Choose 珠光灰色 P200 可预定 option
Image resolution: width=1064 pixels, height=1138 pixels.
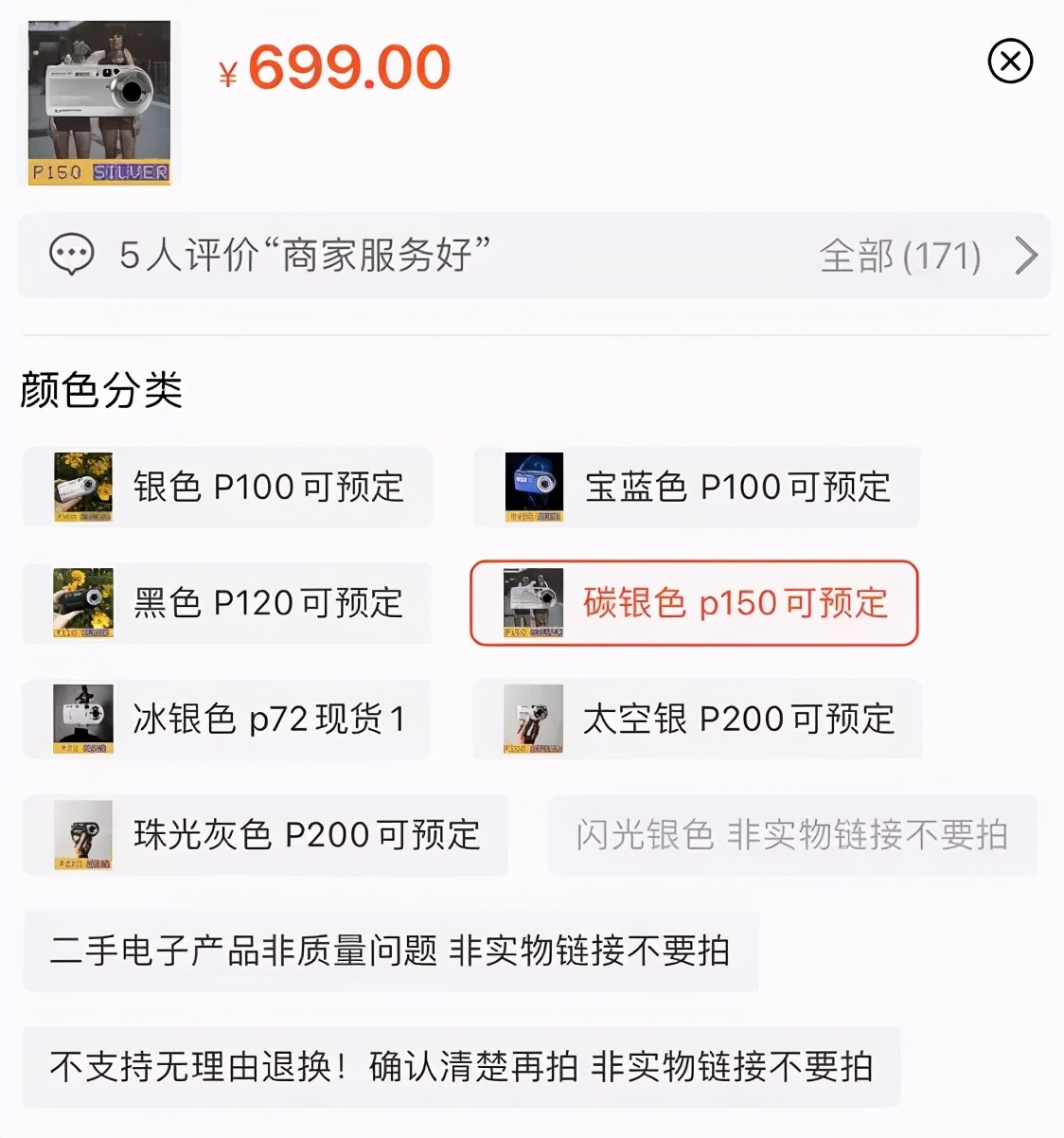point(265,835)
